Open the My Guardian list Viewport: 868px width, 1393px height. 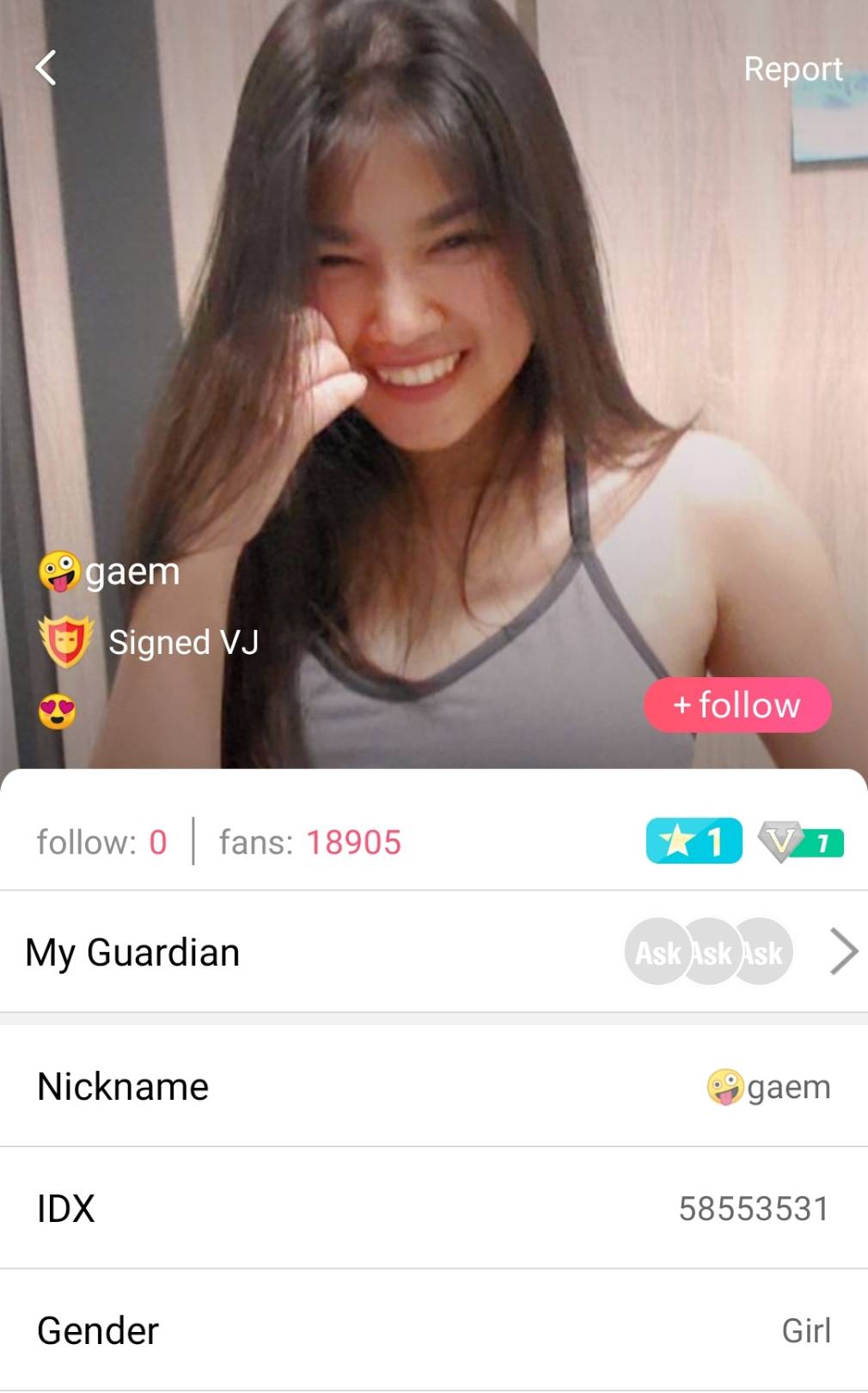(x=433, y=952)
